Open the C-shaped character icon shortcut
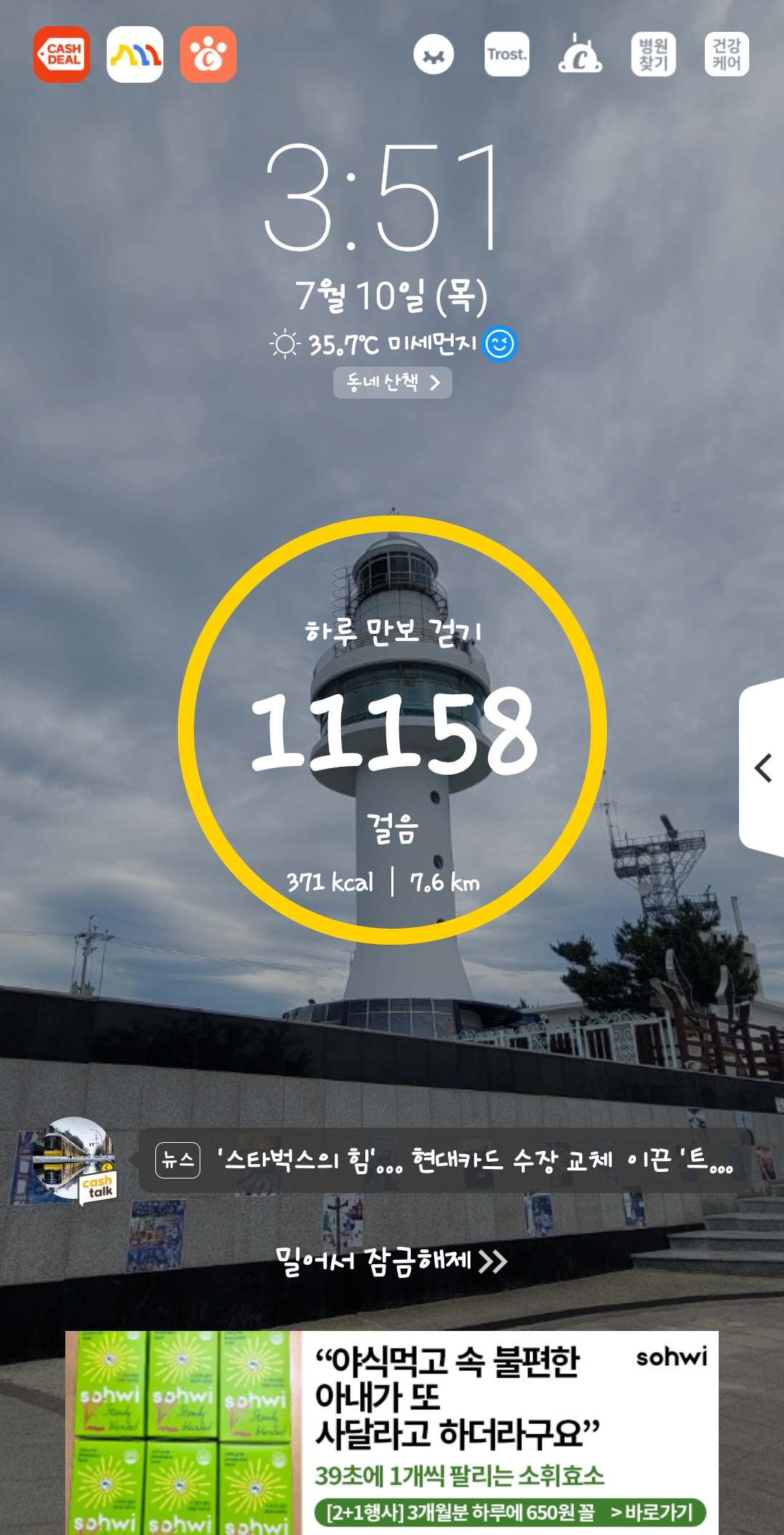This screenshot has height=1535, width=784. [580, 54]
